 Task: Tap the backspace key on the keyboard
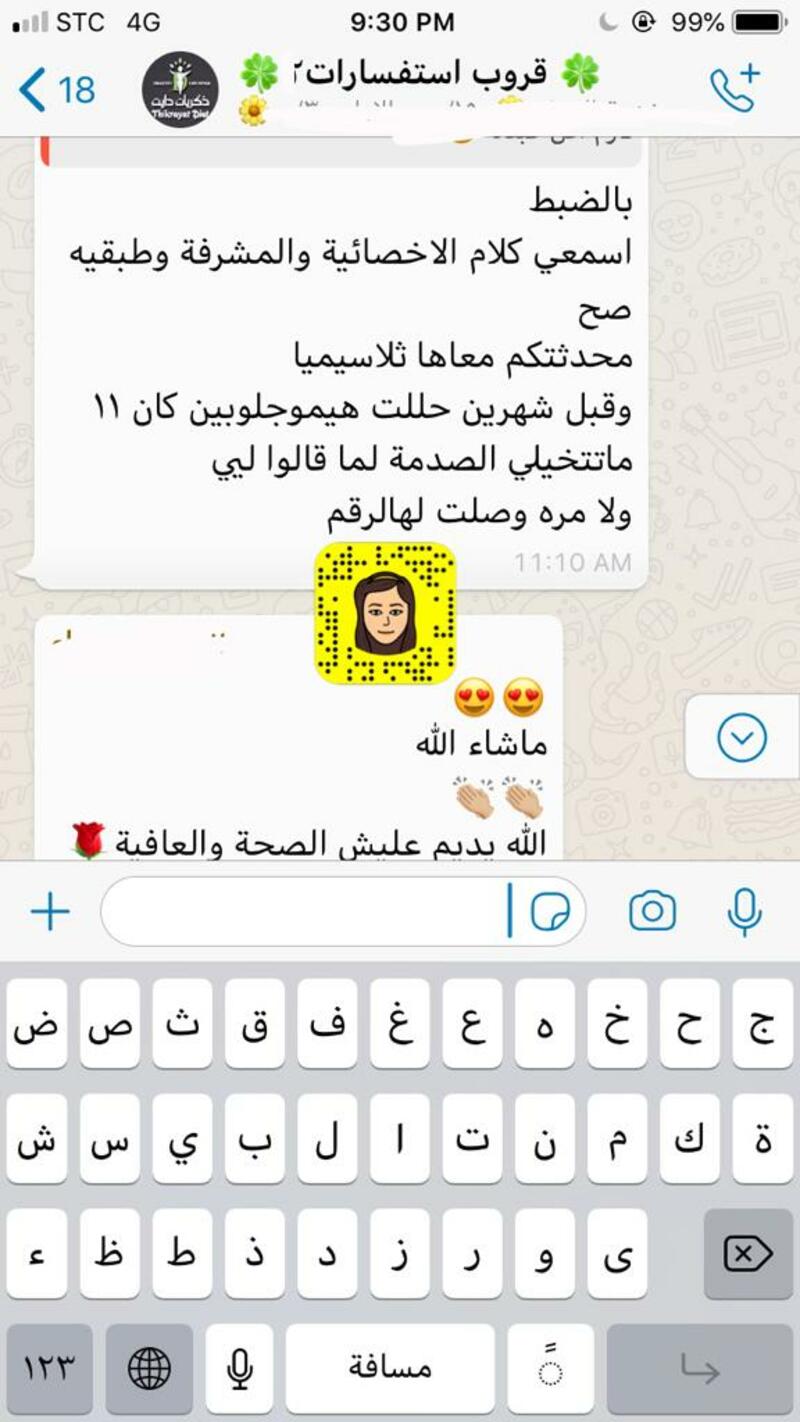pos(748,1254)
